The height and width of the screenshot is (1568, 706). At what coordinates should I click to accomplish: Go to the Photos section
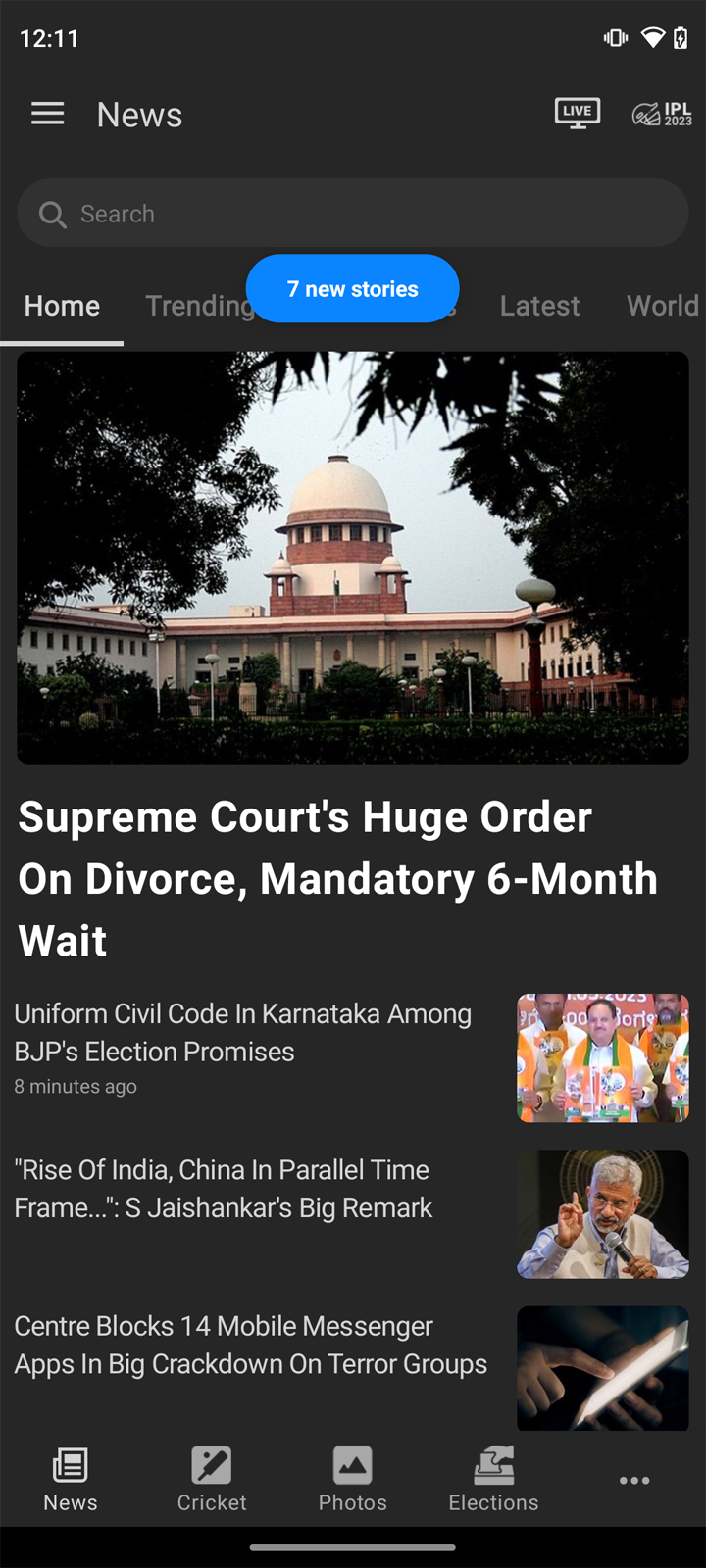pos(353,1480)
